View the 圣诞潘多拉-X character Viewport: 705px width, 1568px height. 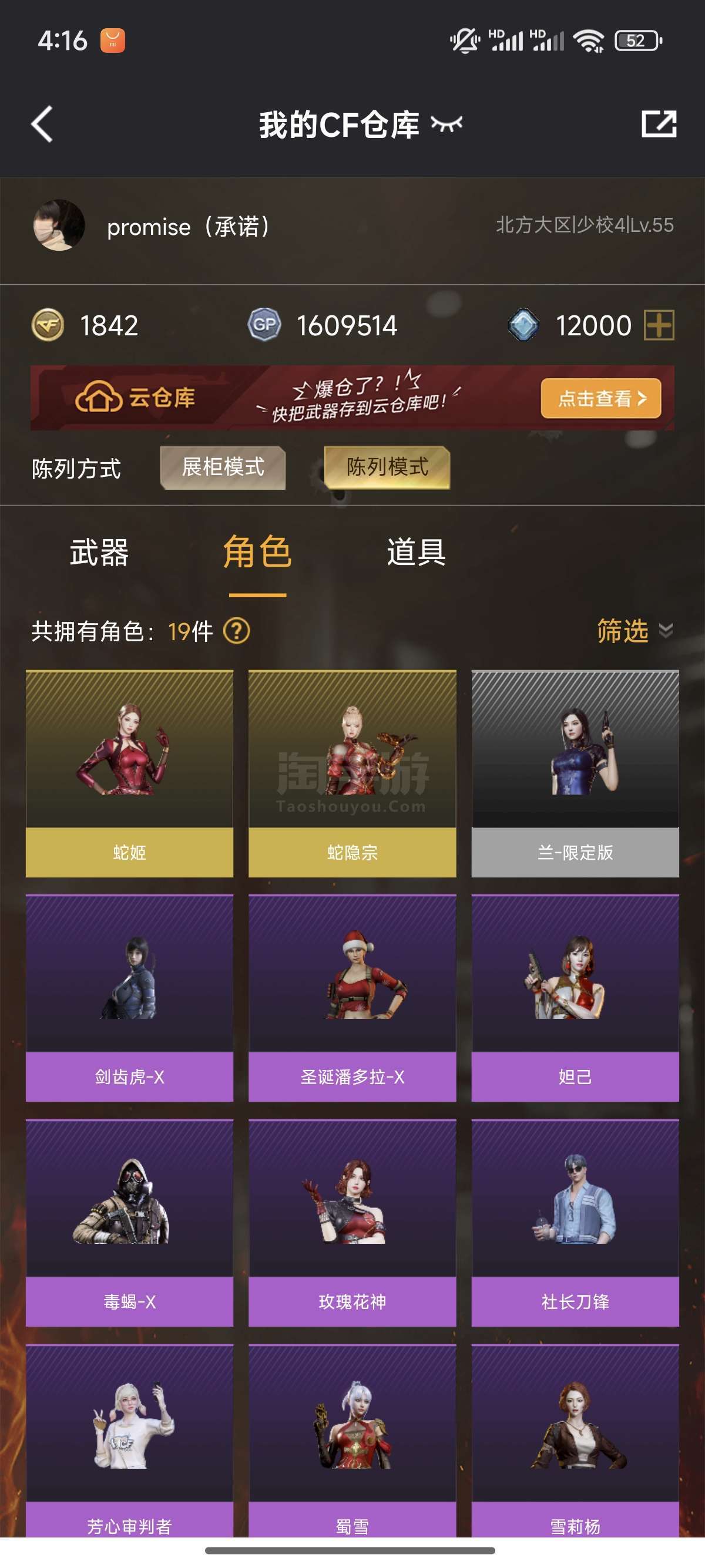click(x=352, y=998)
